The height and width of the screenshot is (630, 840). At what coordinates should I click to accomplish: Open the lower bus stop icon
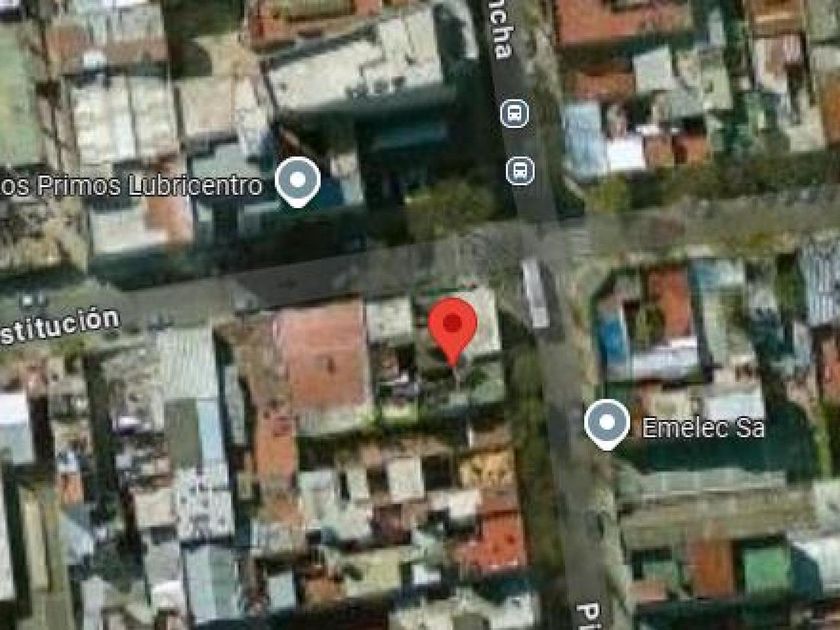520,171
